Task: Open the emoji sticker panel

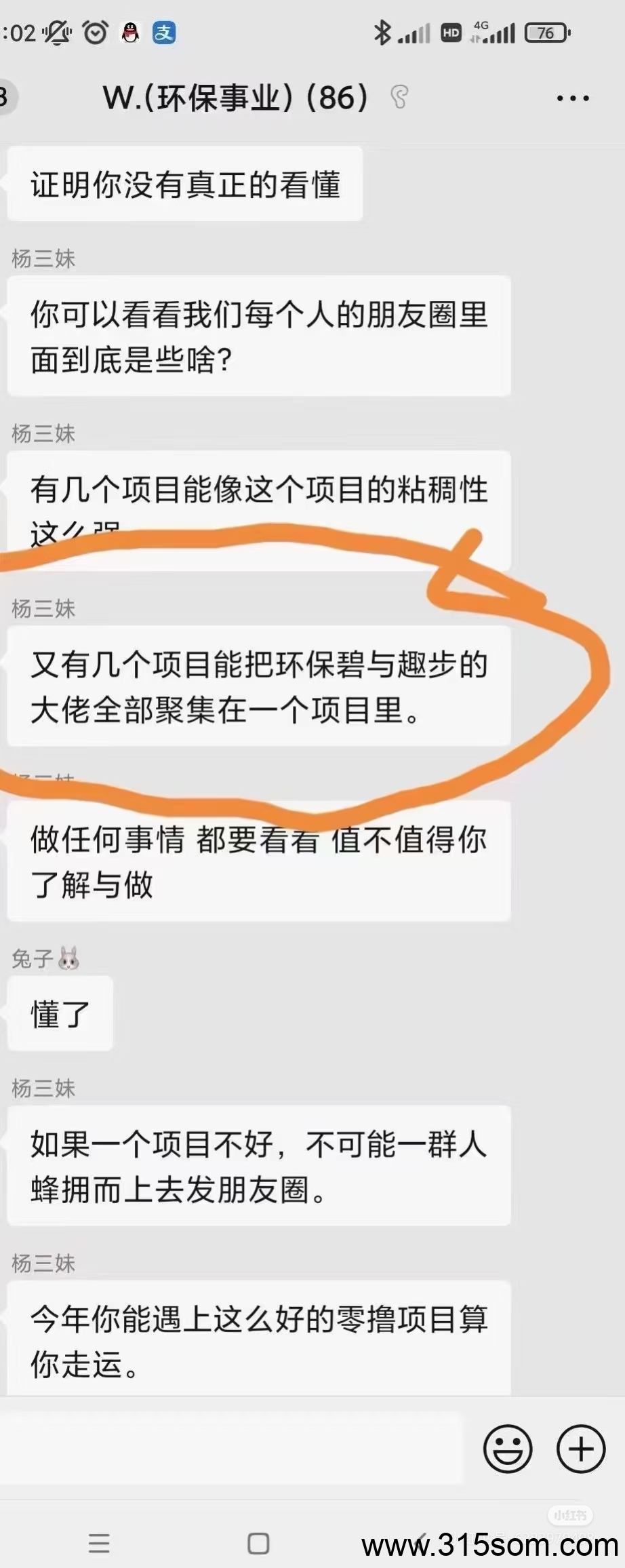Action: pos(507,1448)
